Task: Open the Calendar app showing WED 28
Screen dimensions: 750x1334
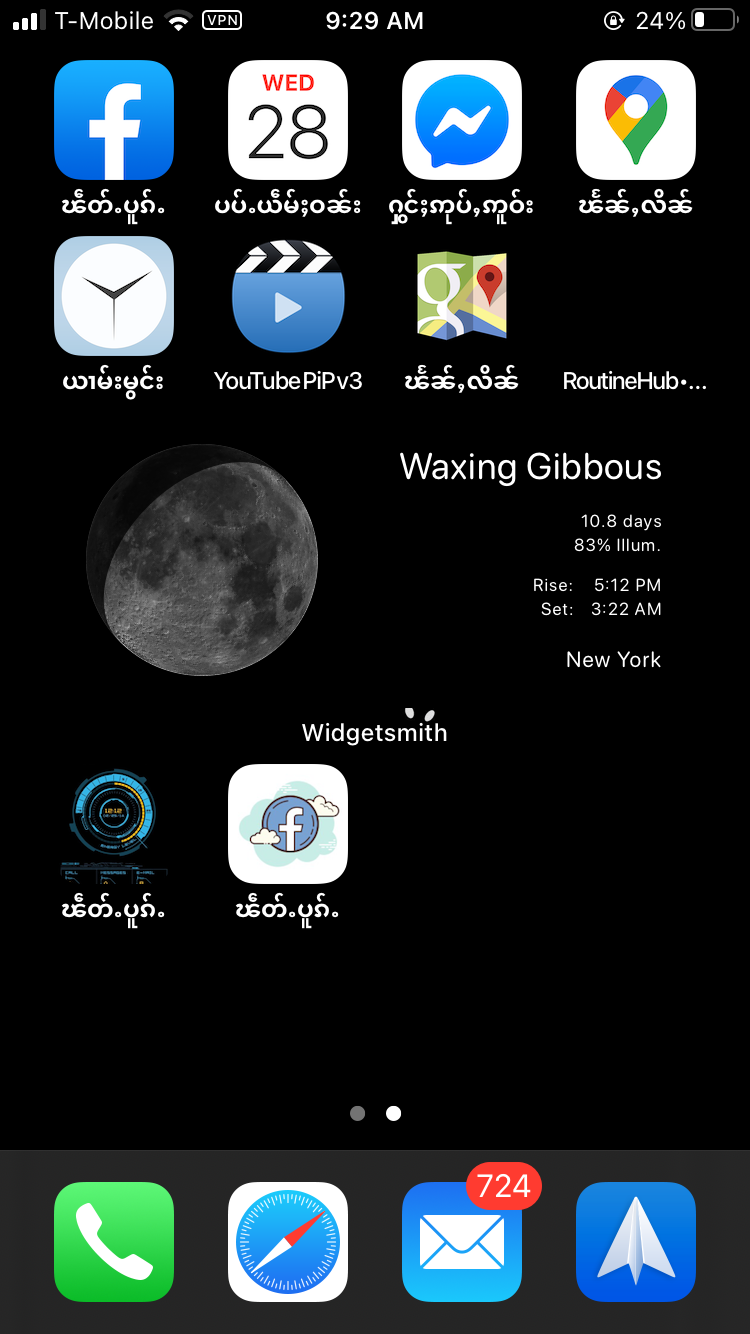Action: (x=288, y=120)
